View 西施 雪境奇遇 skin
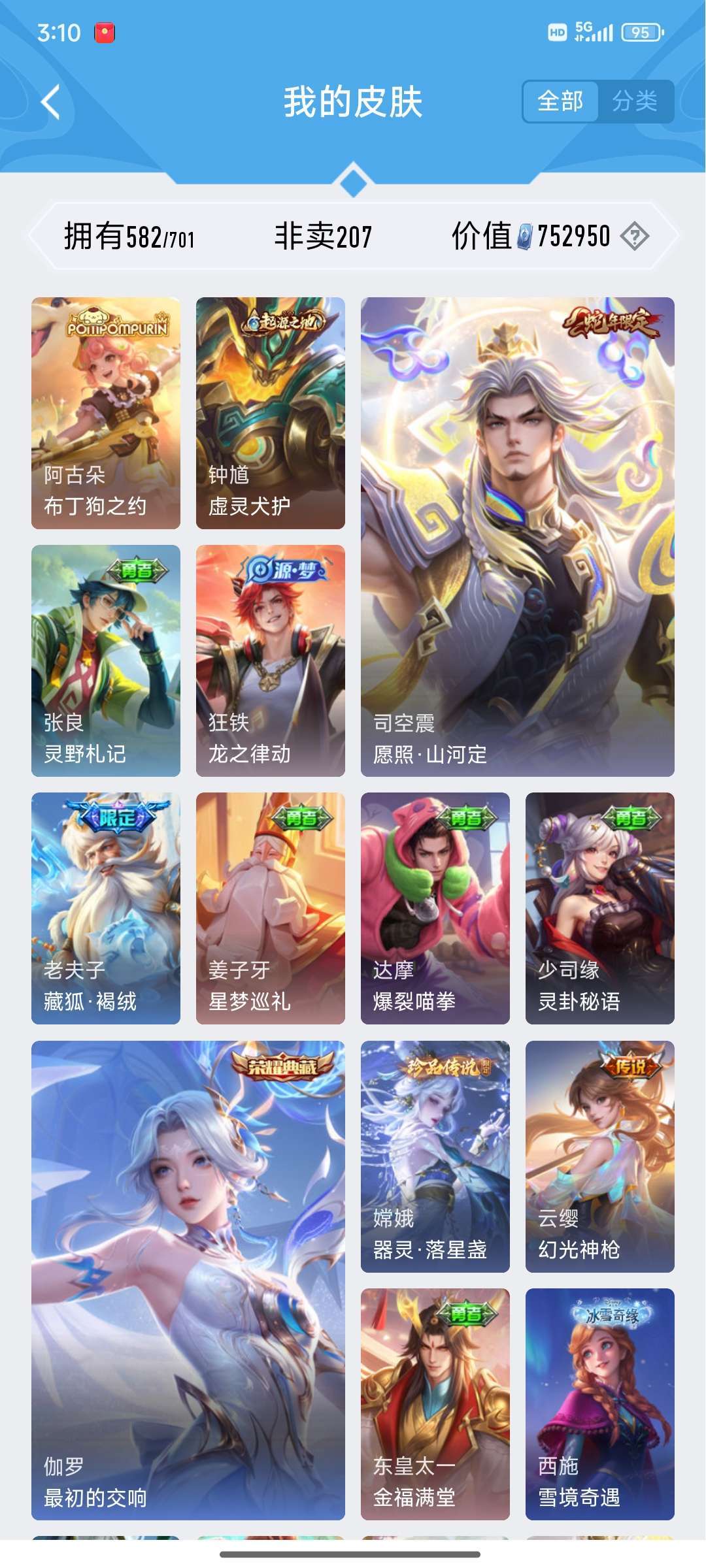 pos(600,1404)
